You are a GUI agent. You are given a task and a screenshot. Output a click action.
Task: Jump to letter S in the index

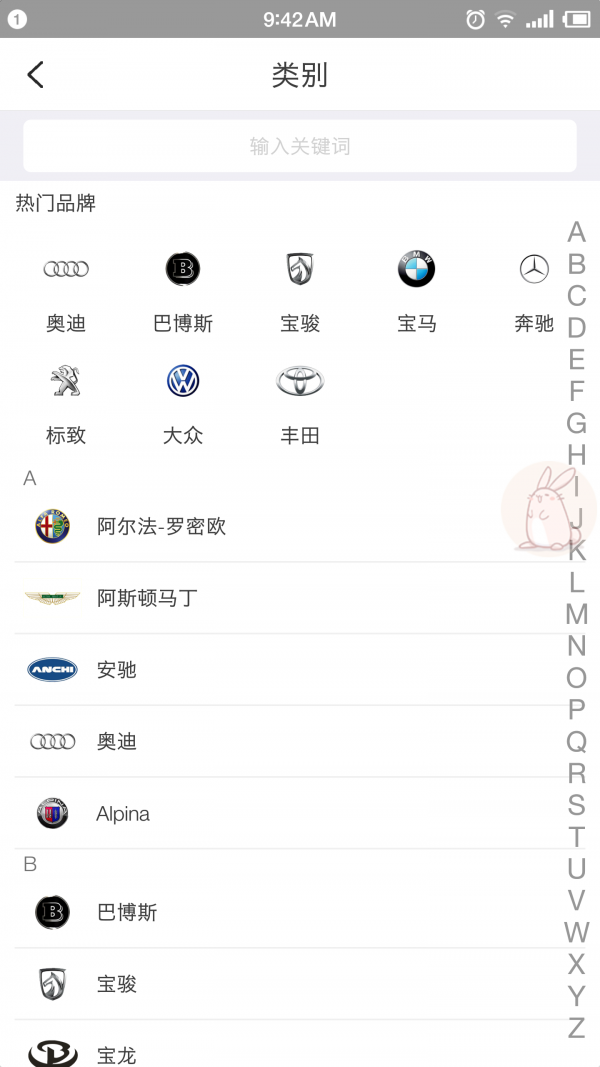[x=576, y=804]
